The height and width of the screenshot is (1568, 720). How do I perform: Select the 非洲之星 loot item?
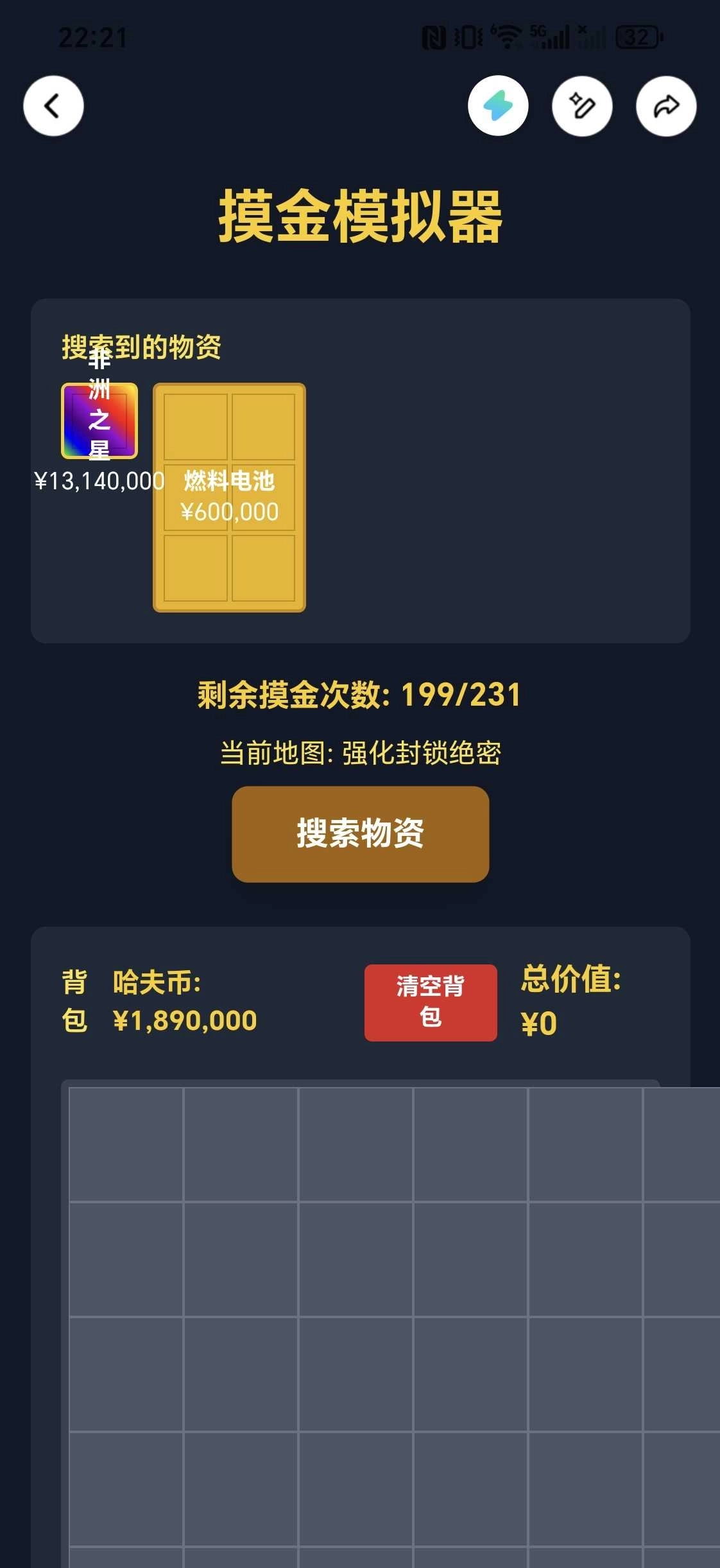pyautogui.click(x=99, y=421)
